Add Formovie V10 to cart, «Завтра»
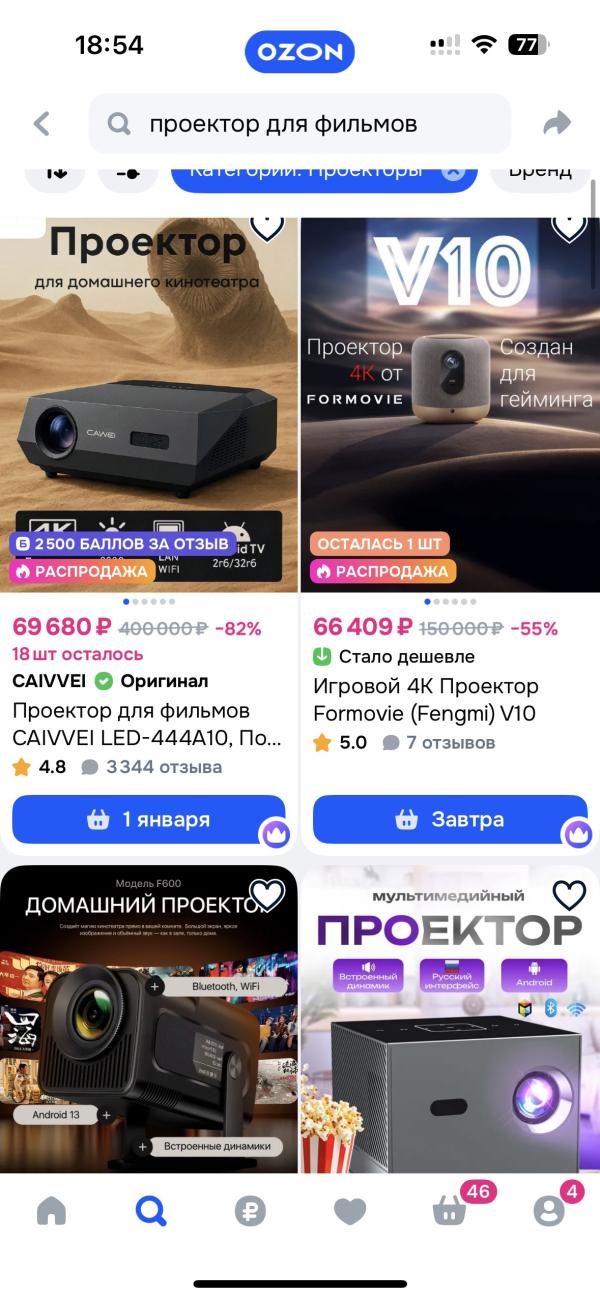Image resolution: width=600 pixels, height=1300 pixels. click(450, 820)
